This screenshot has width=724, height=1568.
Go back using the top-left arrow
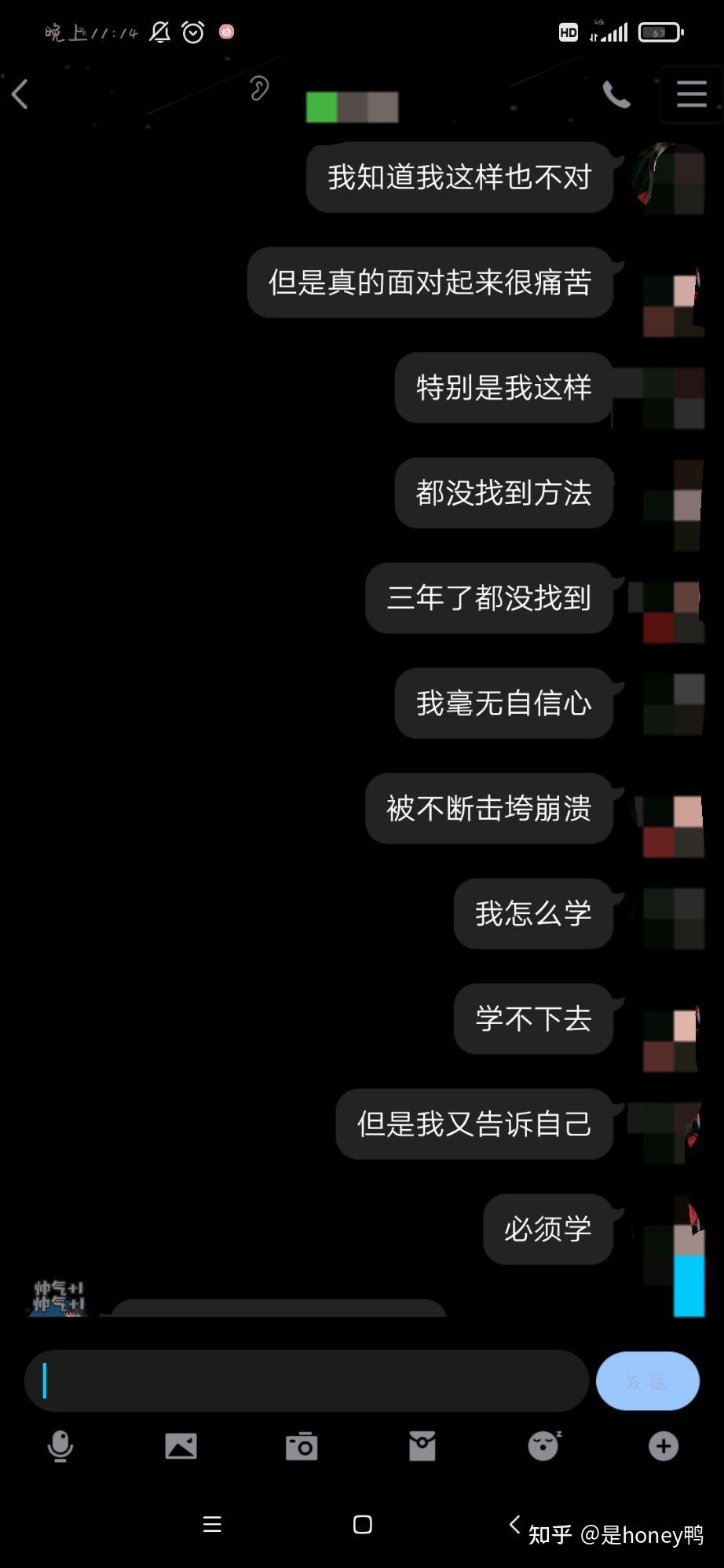20,94
